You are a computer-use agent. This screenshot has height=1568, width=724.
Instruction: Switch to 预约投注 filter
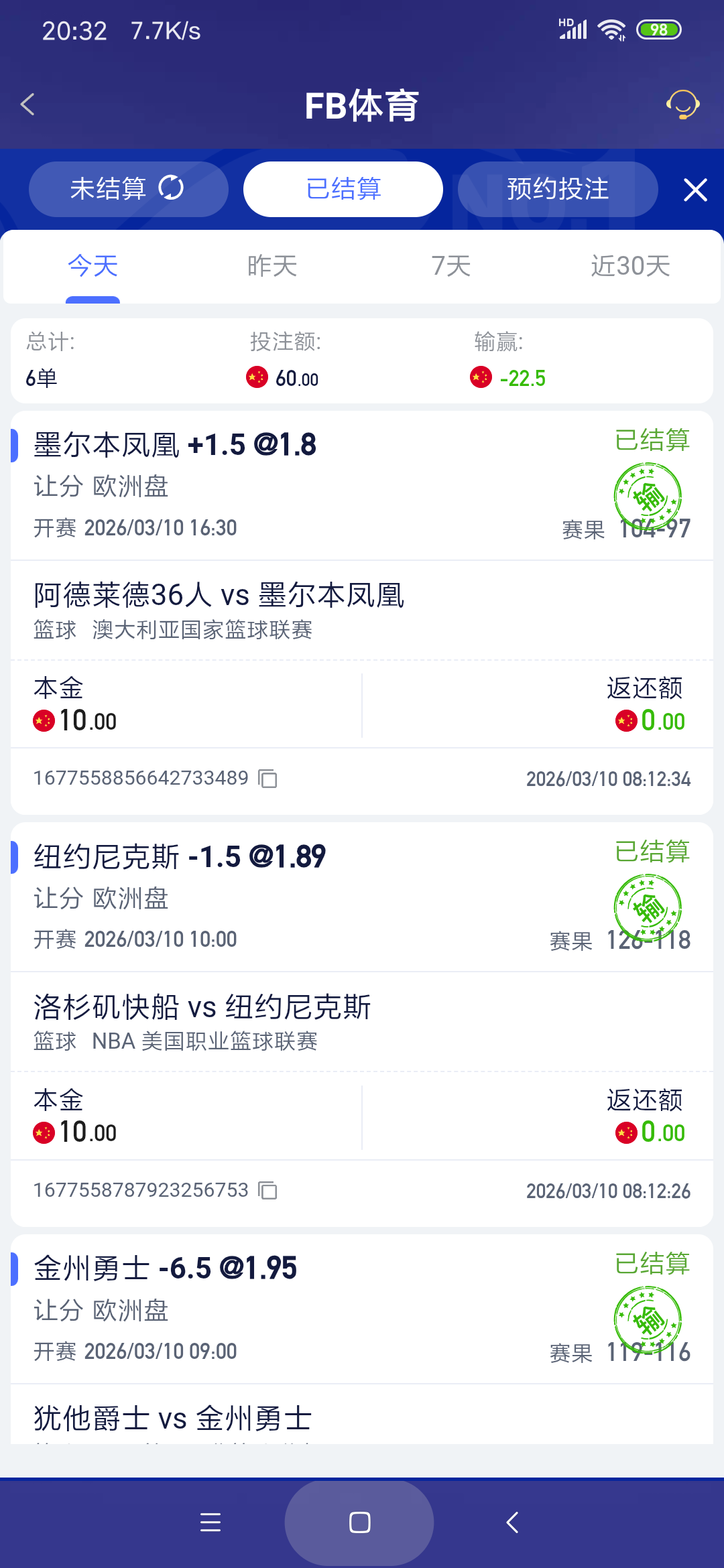click(557, 188)
